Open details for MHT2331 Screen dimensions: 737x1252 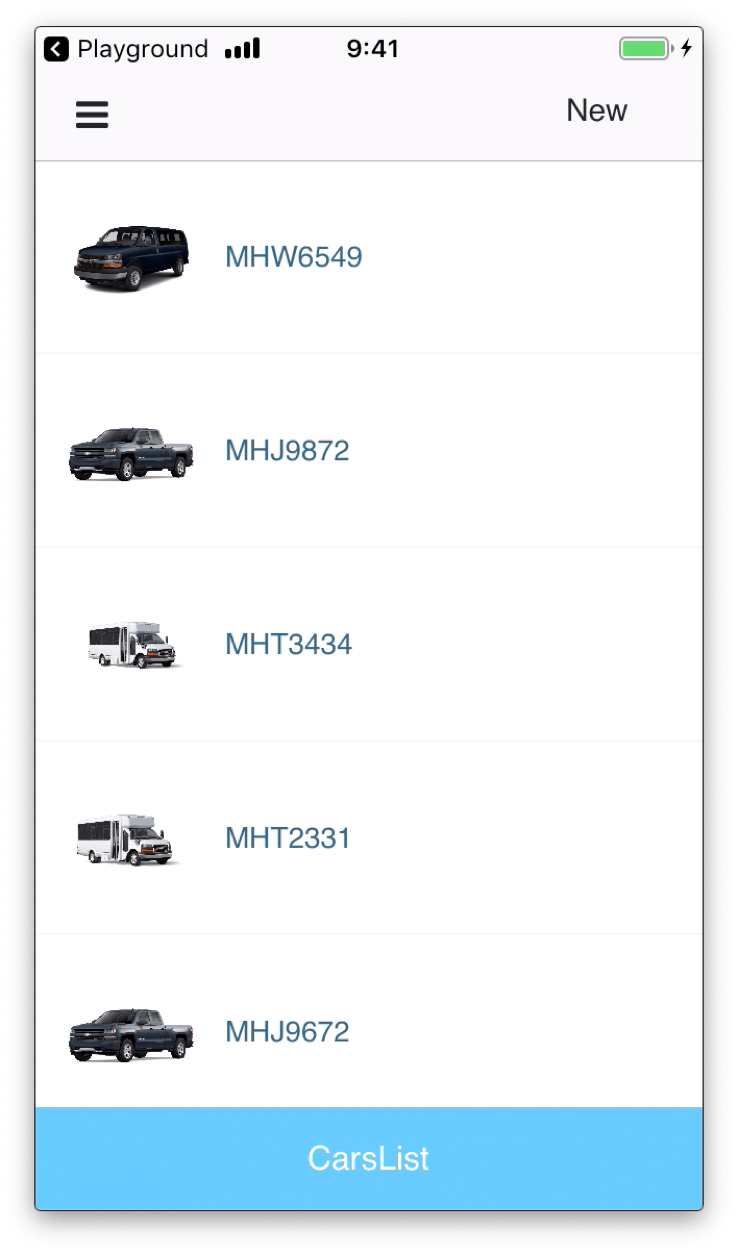point(287,838)
